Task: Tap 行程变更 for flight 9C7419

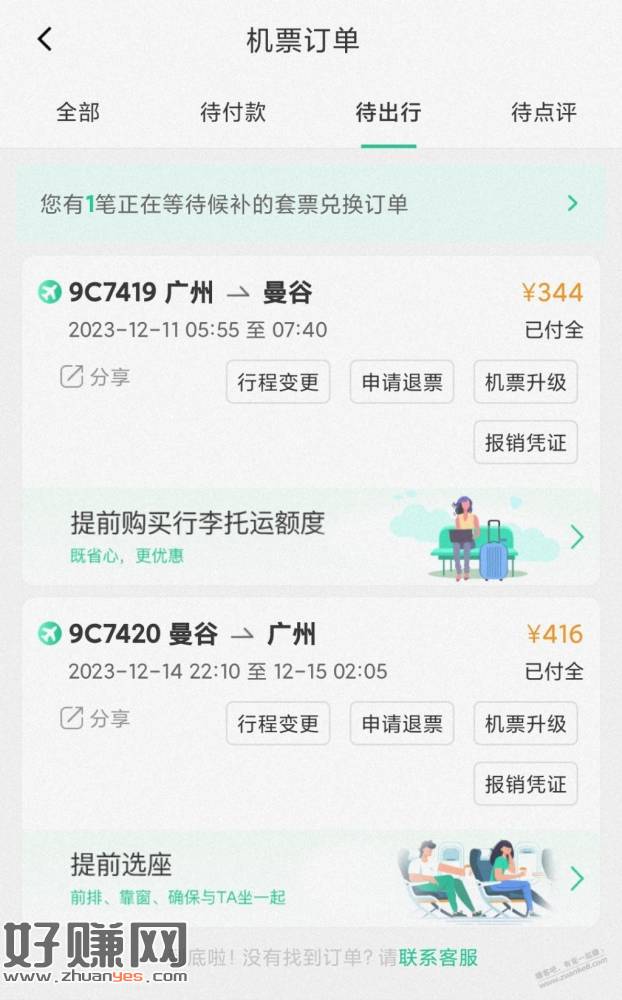Action: pyautogui.click(x=278, y=382)
